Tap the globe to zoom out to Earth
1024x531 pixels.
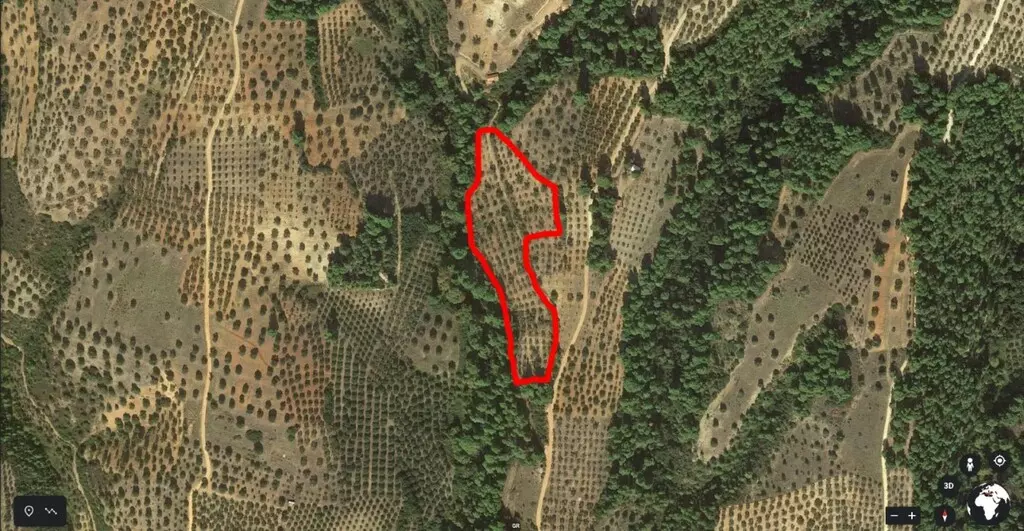coord(987,503)
